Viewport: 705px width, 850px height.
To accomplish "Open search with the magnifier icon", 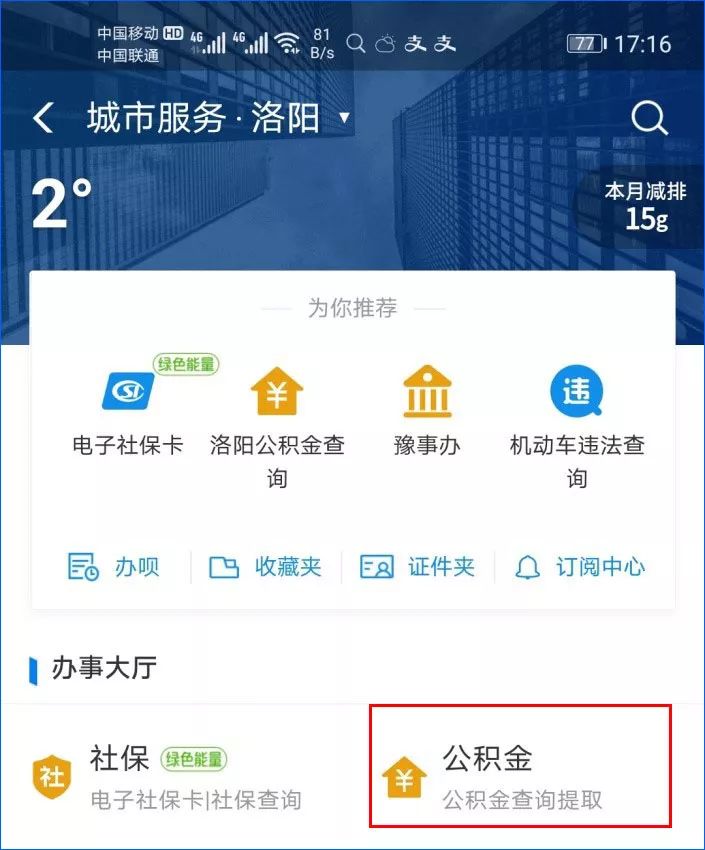I will tap(649, 119).
